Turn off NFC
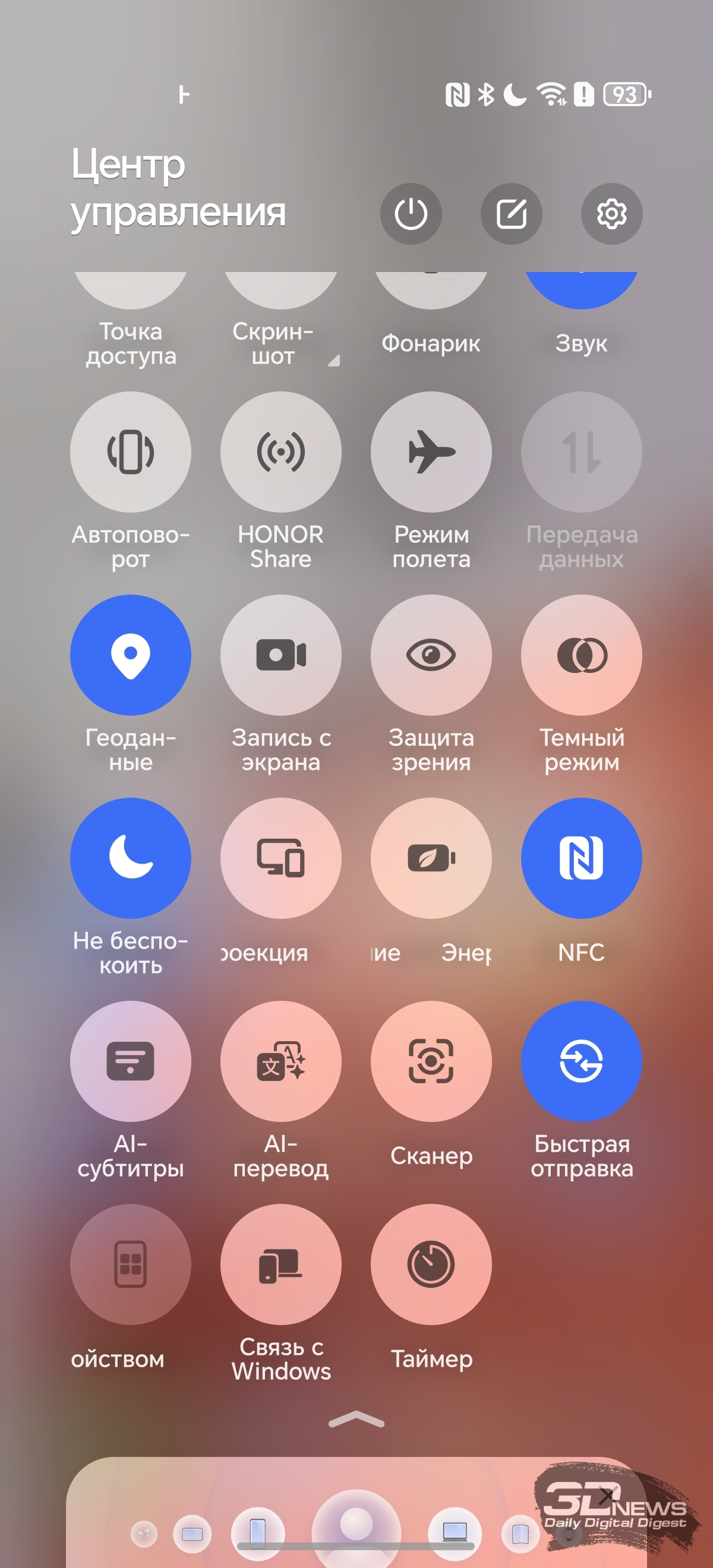 click(x=582, y=858)
